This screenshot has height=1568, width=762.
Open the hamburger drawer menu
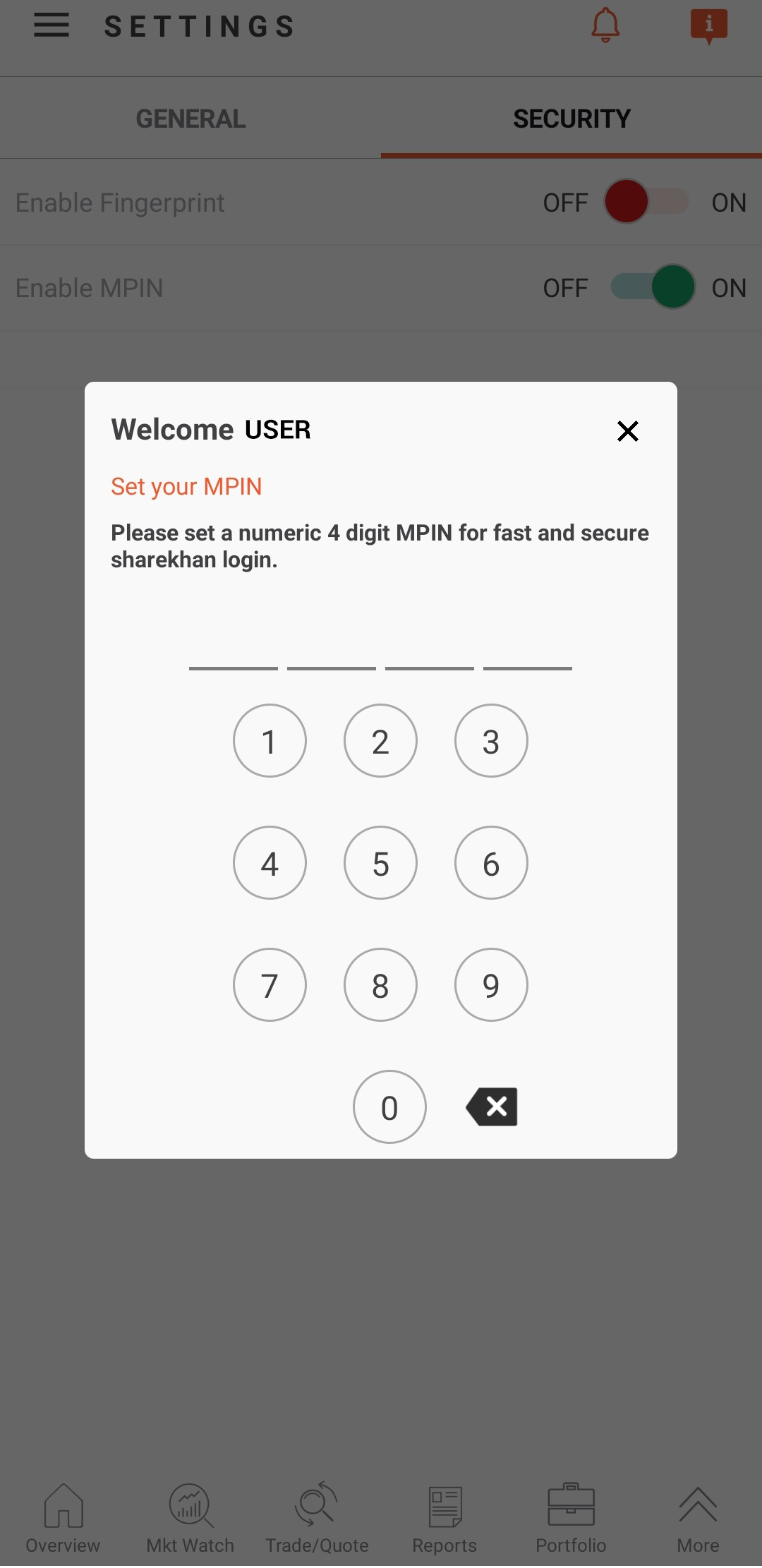52,25
